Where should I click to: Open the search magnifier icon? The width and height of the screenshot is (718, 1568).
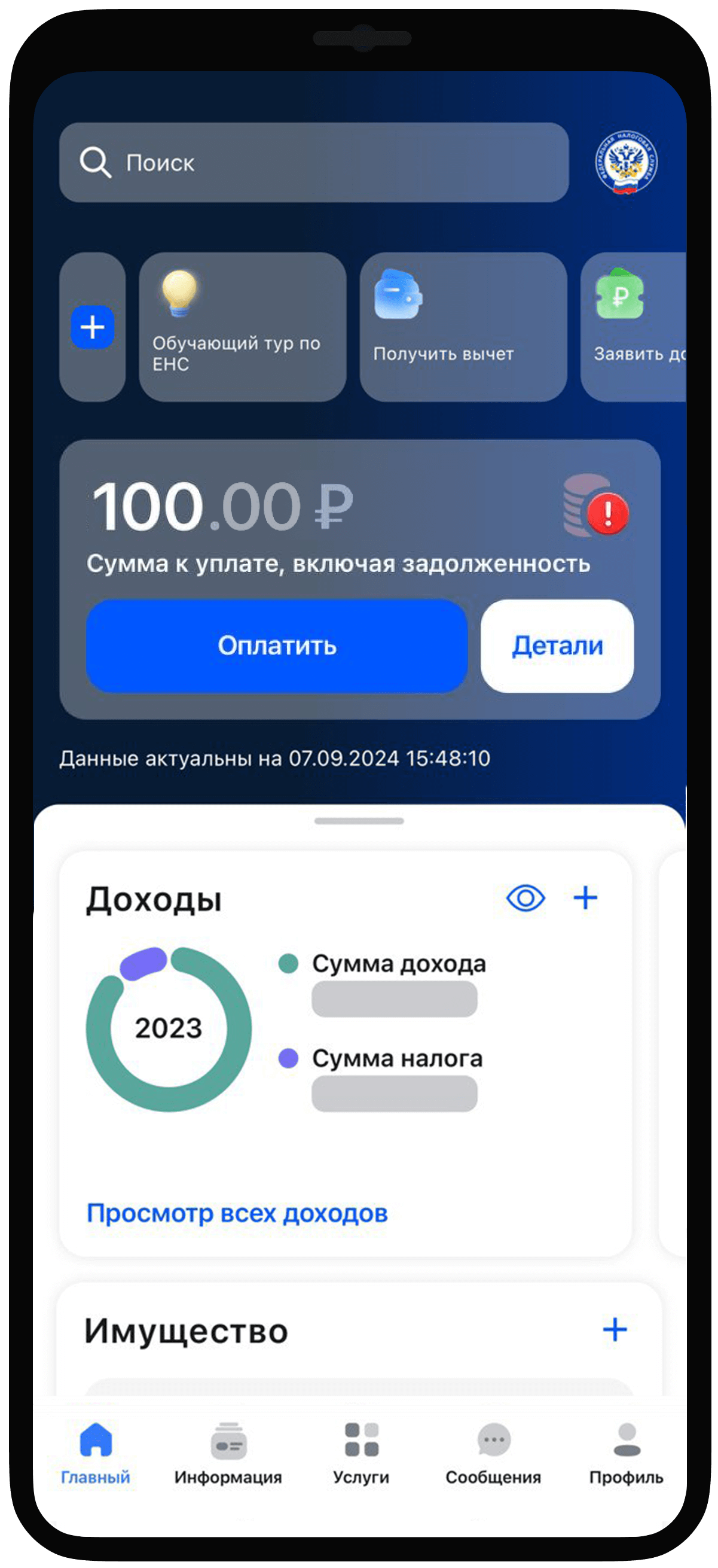(x=95, y=163)
